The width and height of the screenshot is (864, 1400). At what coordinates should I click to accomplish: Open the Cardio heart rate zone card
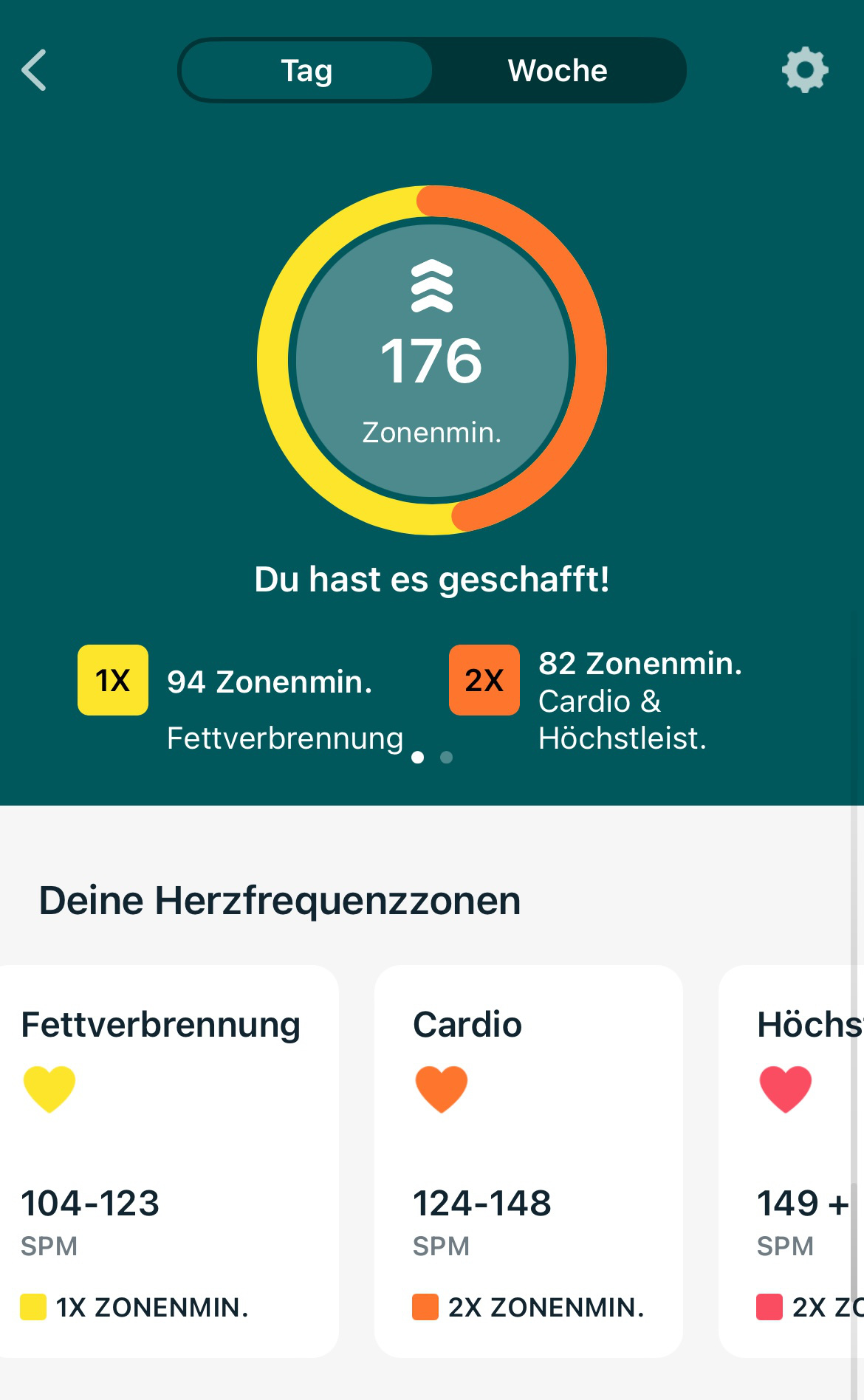tap(528, 1161)
